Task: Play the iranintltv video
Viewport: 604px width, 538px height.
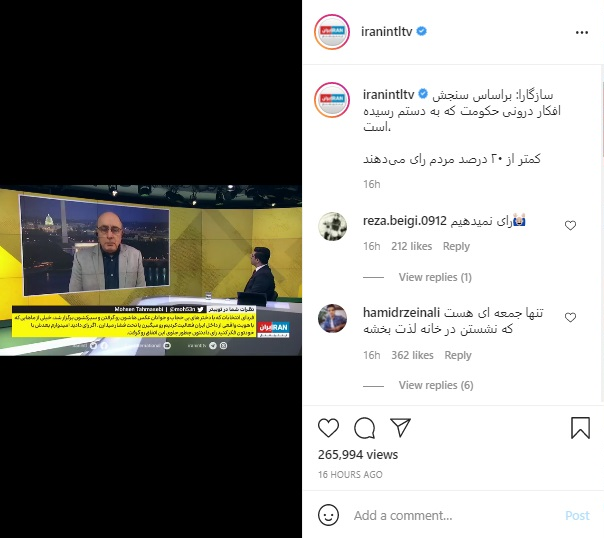Action: click(151, 270)
